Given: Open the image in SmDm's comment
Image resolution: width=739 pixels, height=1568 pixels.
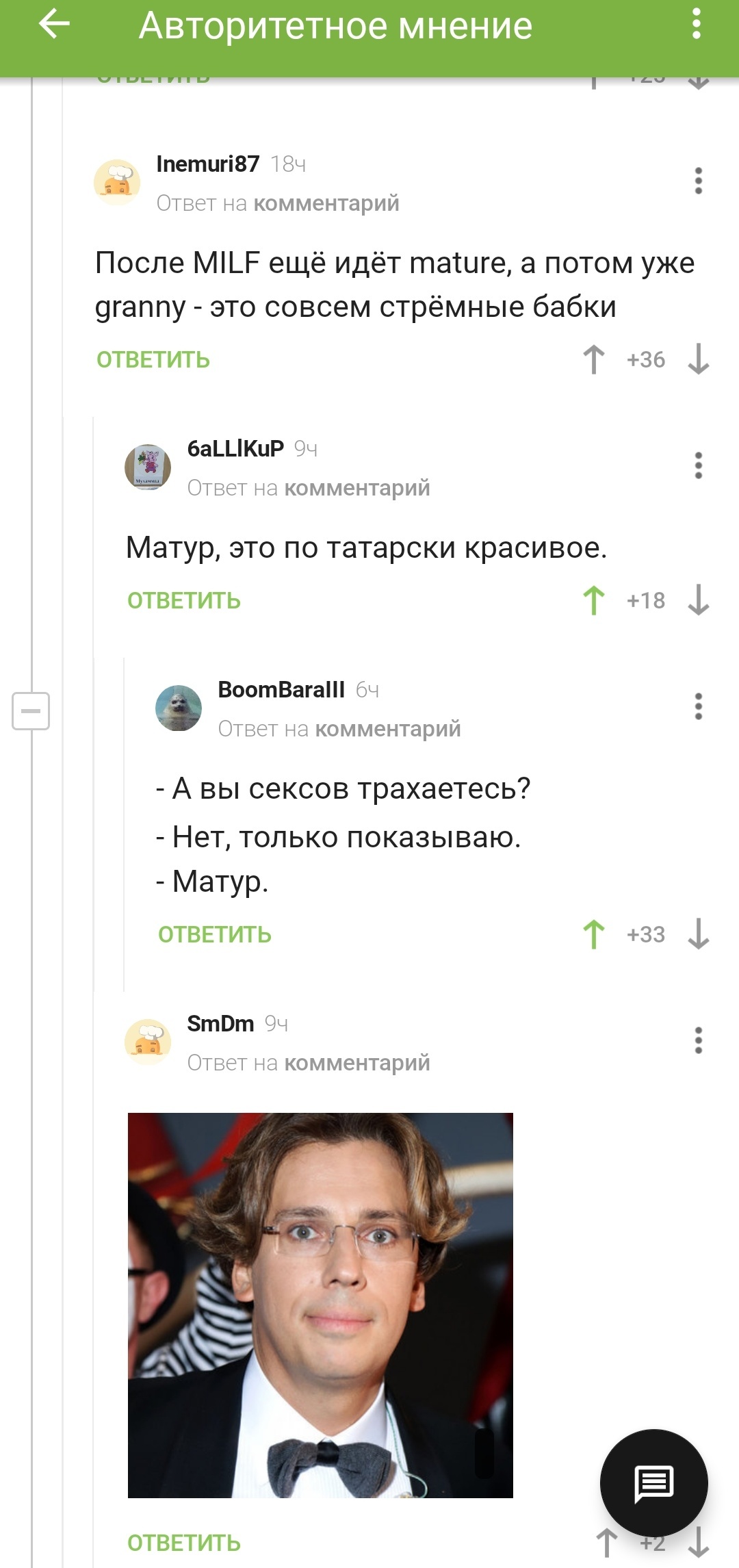Looking at the screenshot, I should coord(320,1305).
